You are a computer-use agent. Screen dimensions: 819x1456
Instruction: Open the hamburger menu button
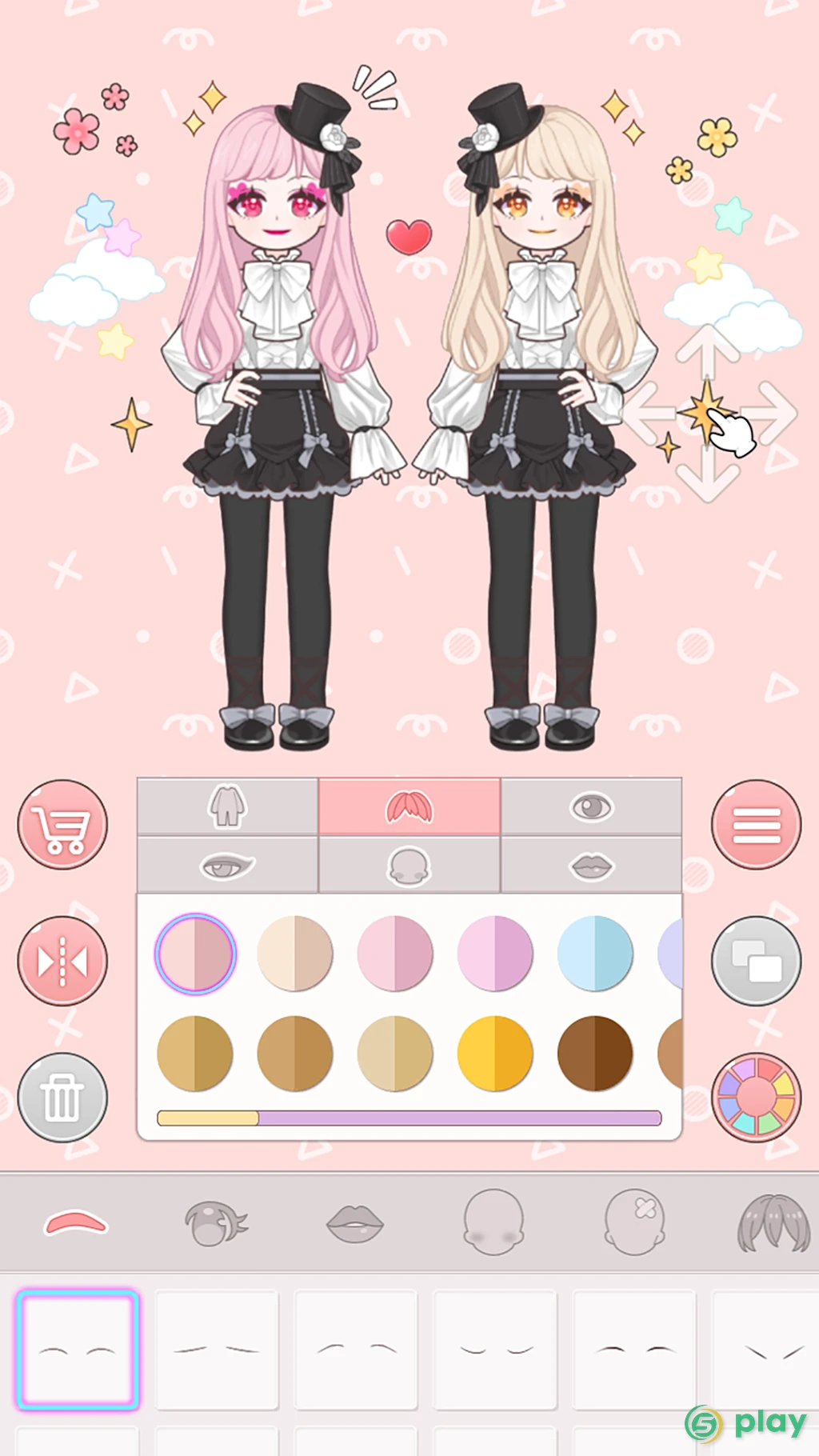tap(756, 824)
